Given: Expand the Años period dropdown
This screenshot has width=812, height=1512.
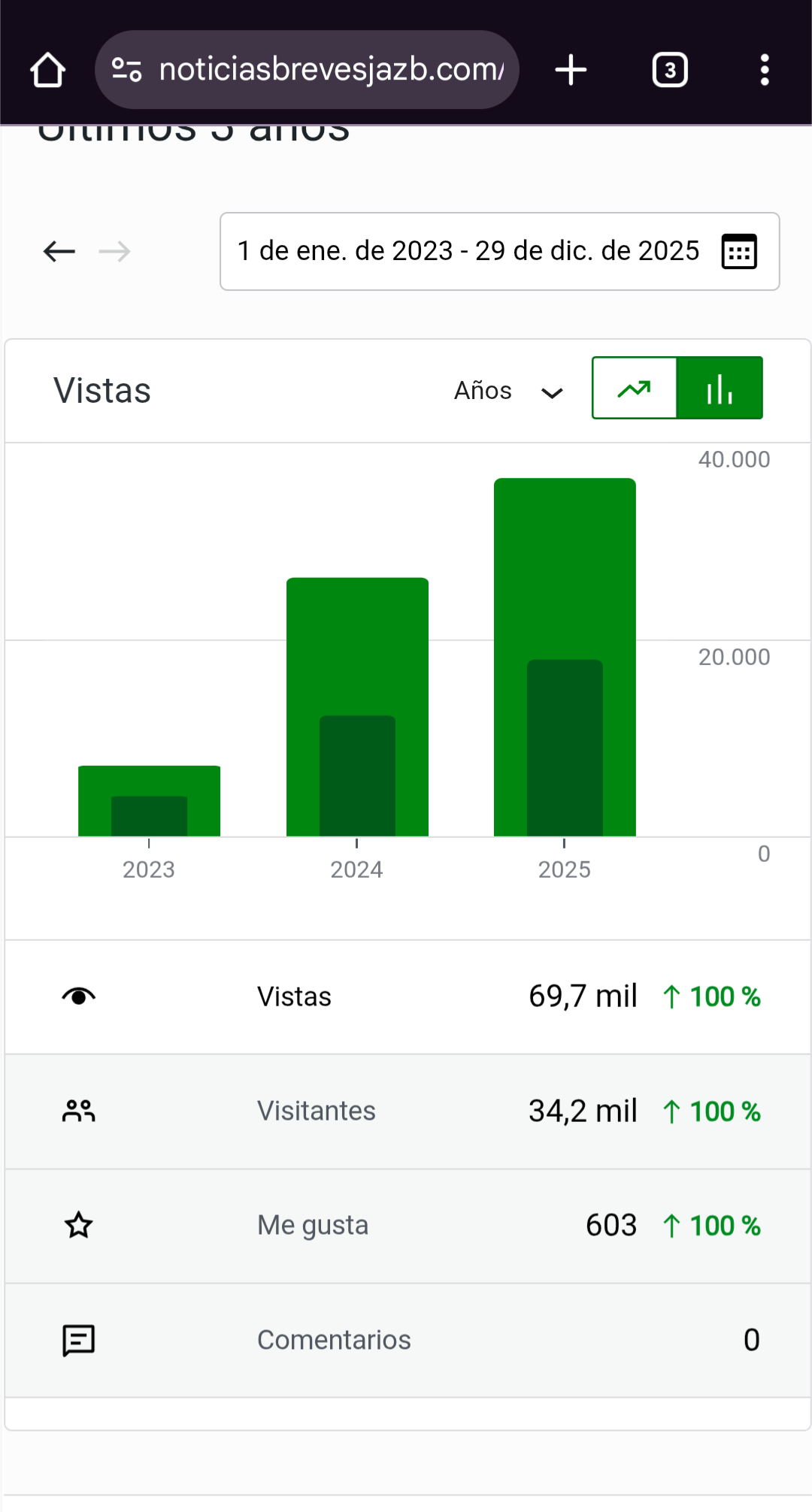Looking at the screenshot, I should point(508,391).
